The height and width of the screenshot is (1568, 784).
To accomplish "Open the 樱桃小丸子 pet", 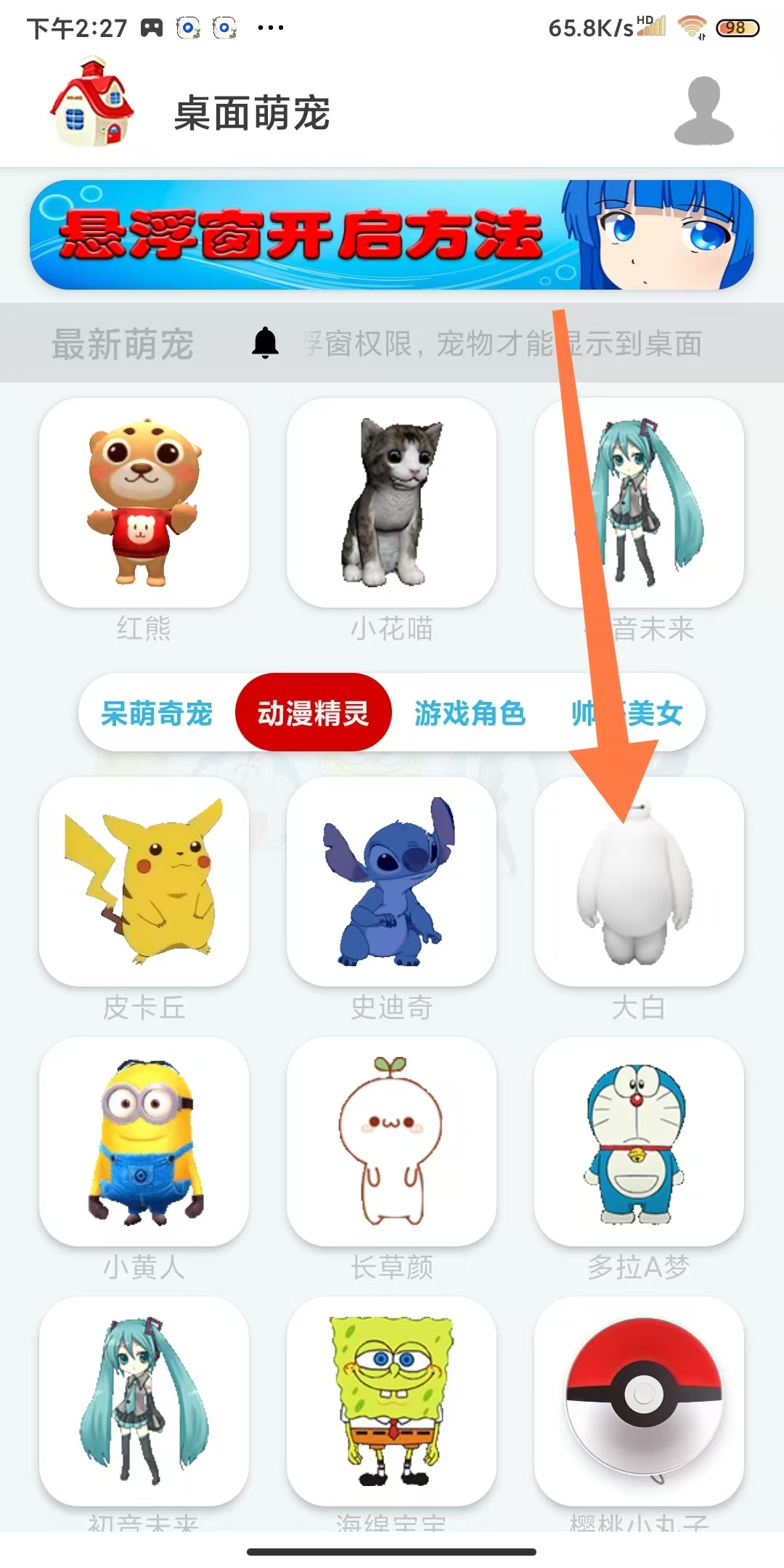I will click(639, 1401).
